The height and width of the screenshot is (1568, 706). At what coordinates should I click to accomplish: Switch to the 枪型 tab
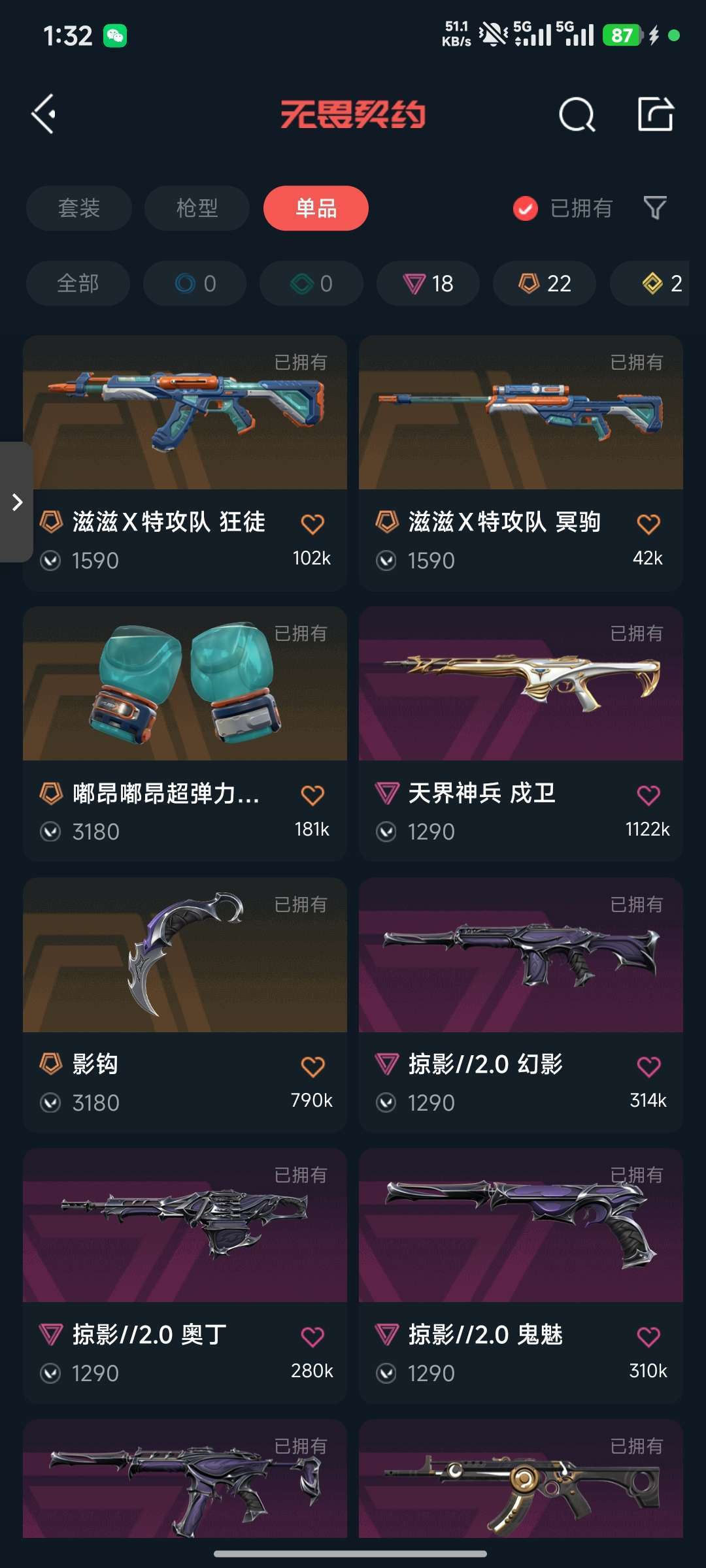coord(197,208)
